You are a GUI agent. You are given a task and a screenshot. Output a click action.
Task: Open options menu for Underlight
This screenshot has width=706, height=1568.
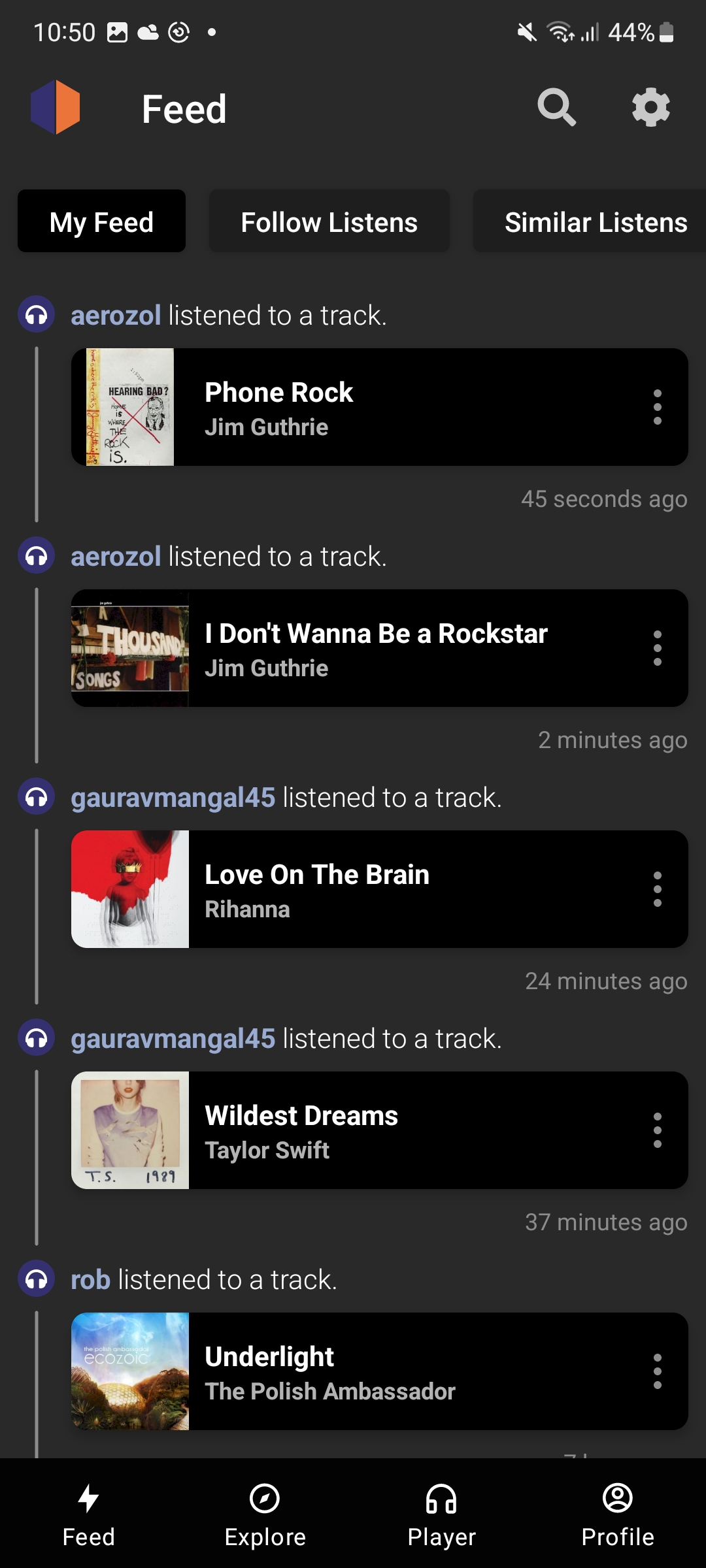coord(657,1371)
